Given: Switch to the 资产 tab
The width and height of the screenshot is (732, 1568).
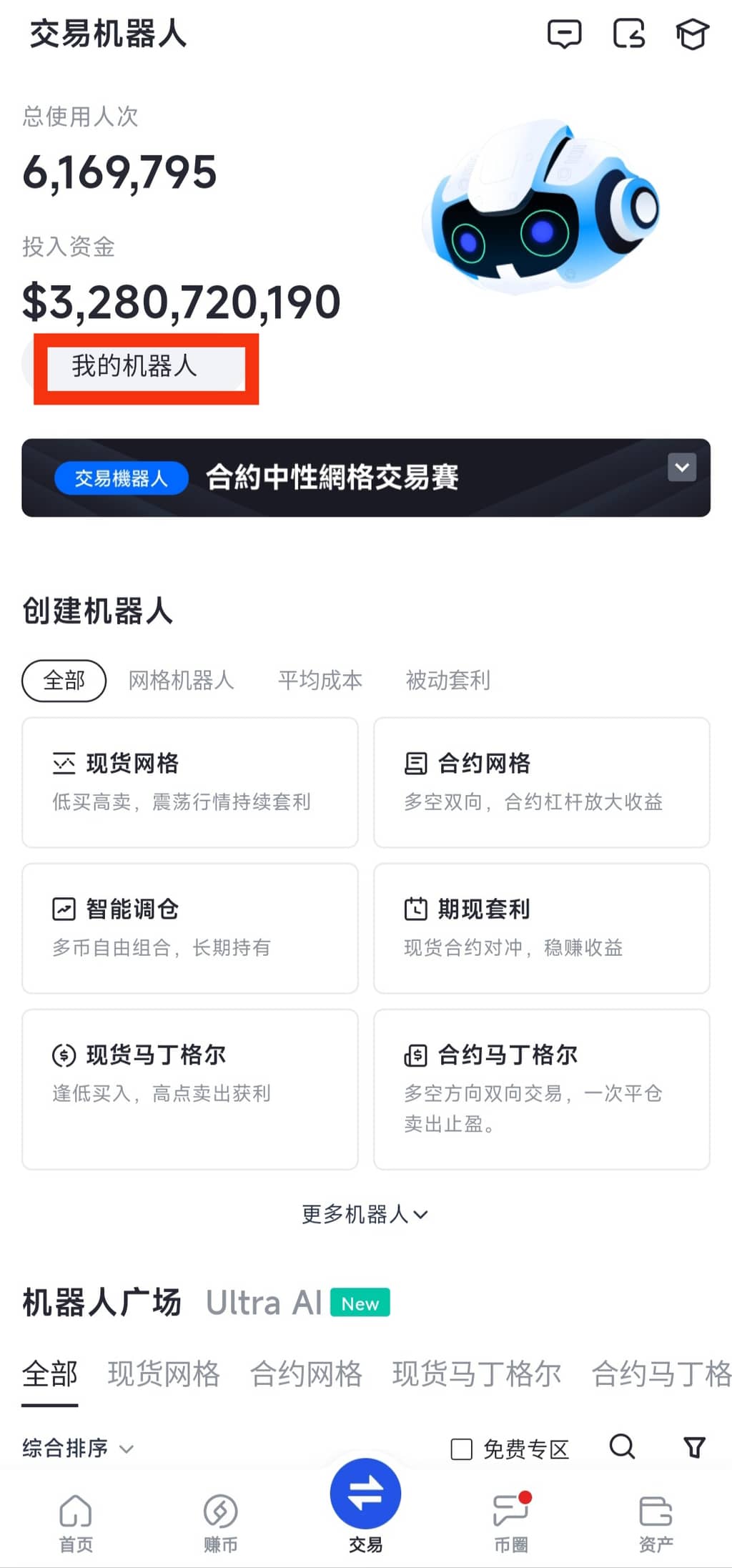Looking at the screenshot, I should (656, 1523).
